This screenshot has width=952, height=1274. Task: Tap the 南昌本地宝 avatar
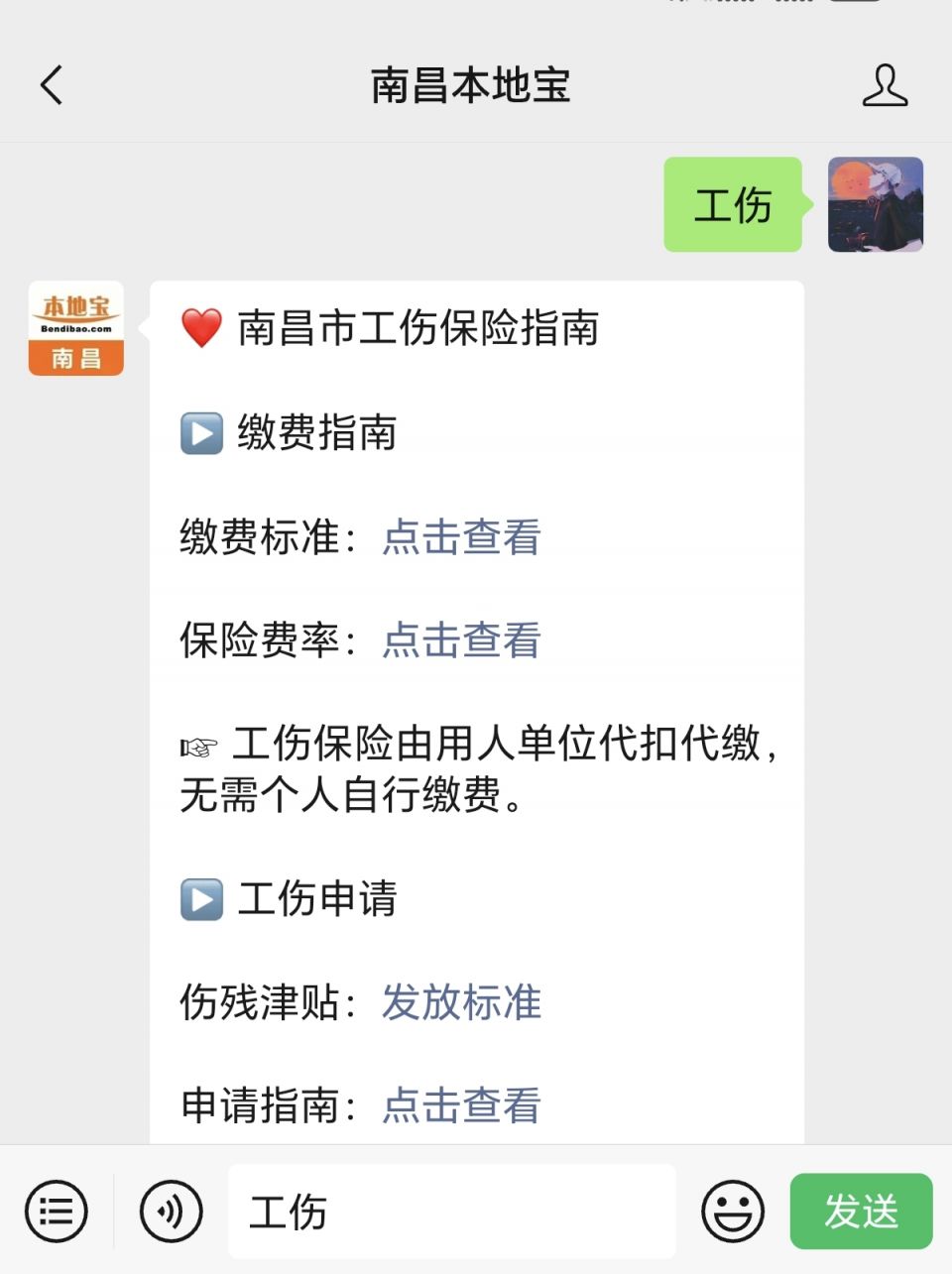tap(76, 328)
